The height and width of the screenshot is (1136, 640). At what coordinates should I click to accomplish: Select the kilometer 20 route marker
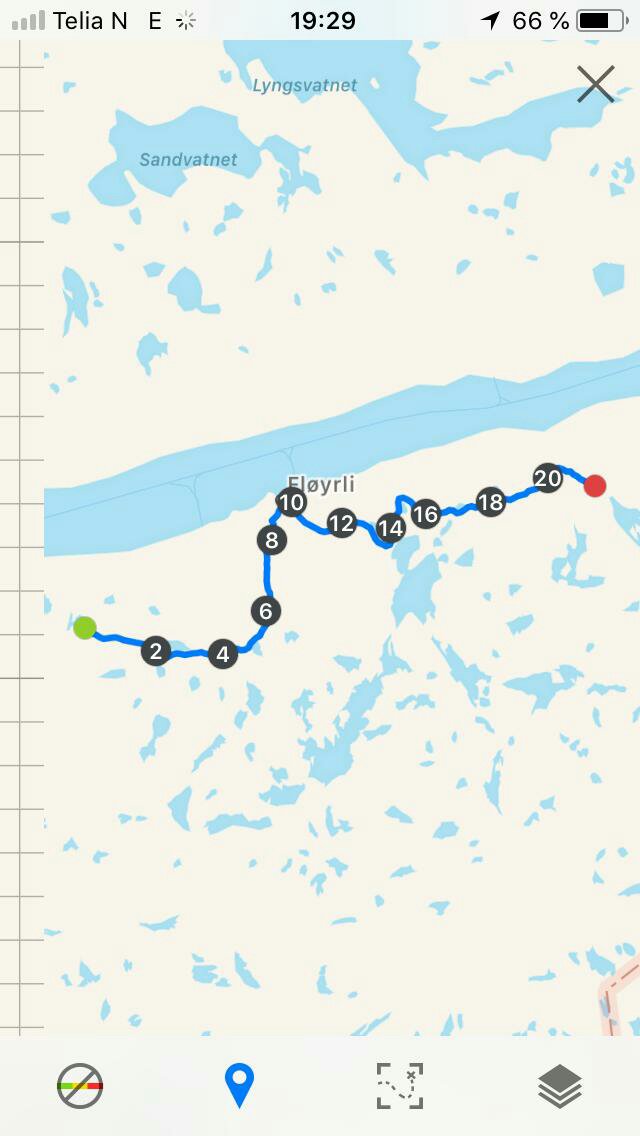click(547, 478)
